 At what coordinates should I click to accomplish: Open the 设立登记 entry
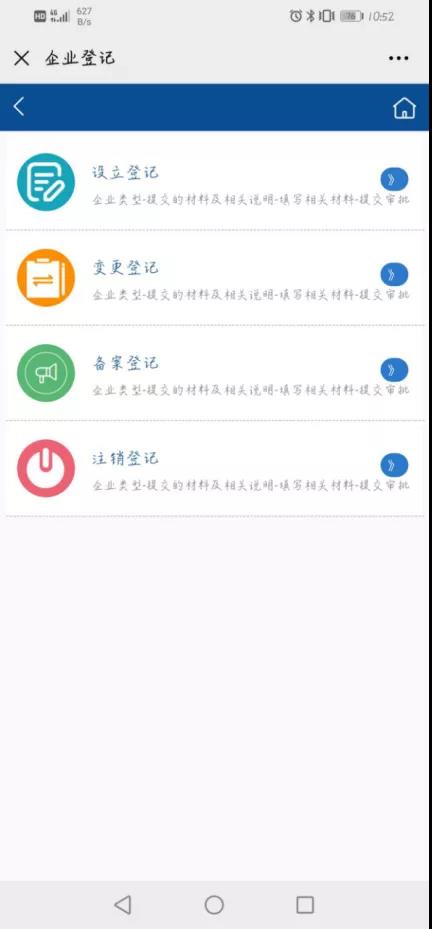[215, 182]
